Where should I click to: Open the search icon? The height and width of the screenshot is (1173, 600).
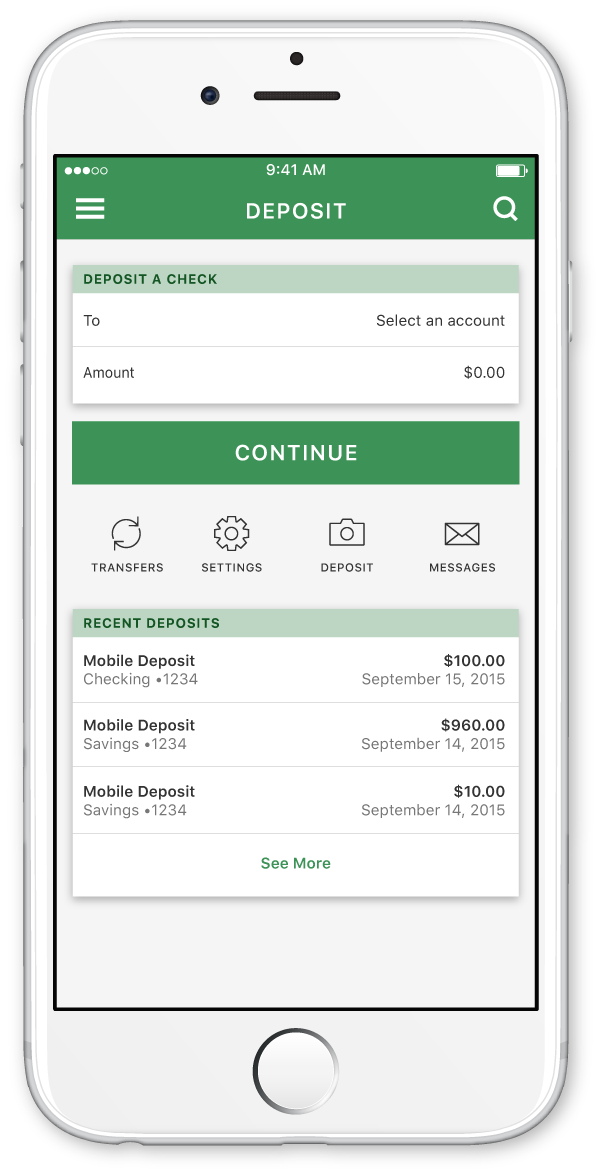tap(506, 209)
